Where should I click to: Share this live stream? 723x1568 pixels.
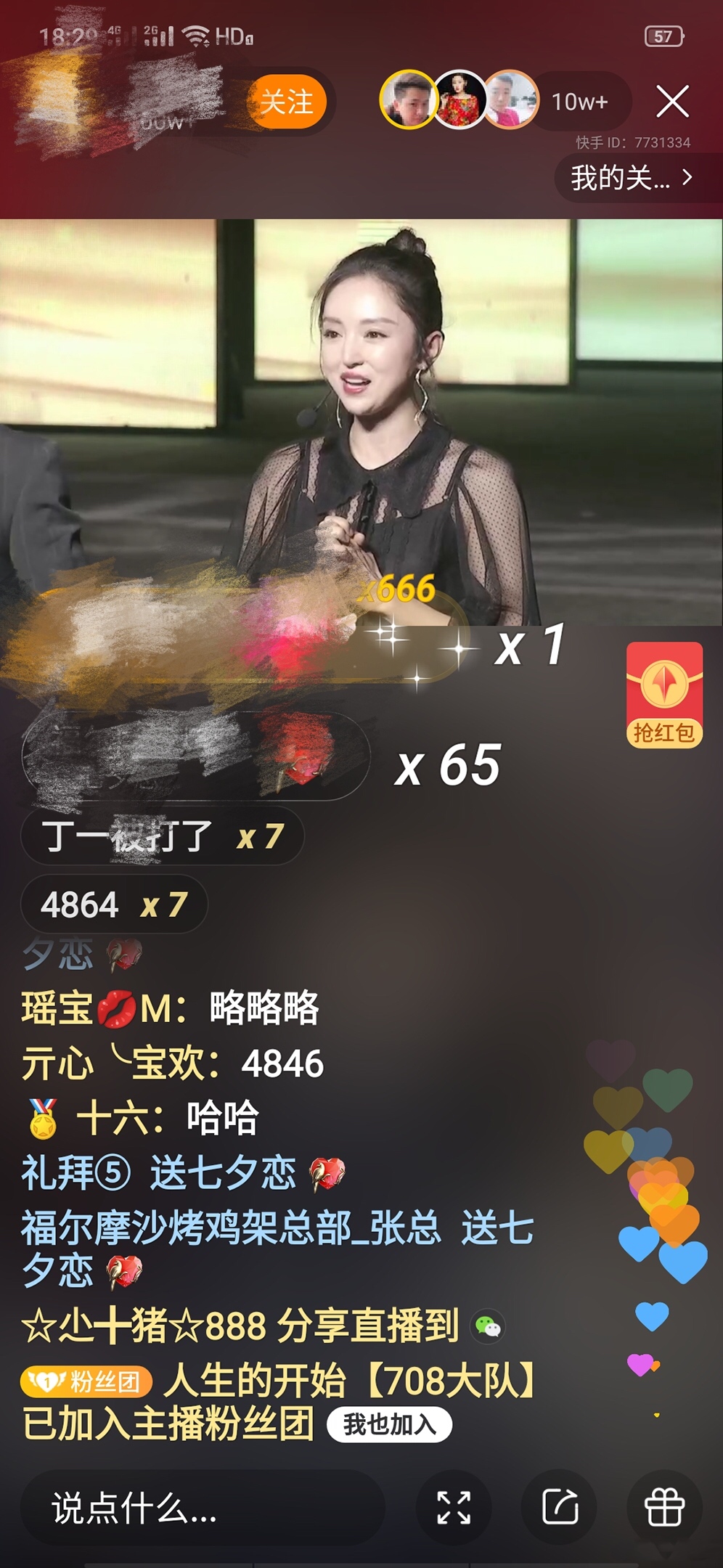(x=560, y=1508)
